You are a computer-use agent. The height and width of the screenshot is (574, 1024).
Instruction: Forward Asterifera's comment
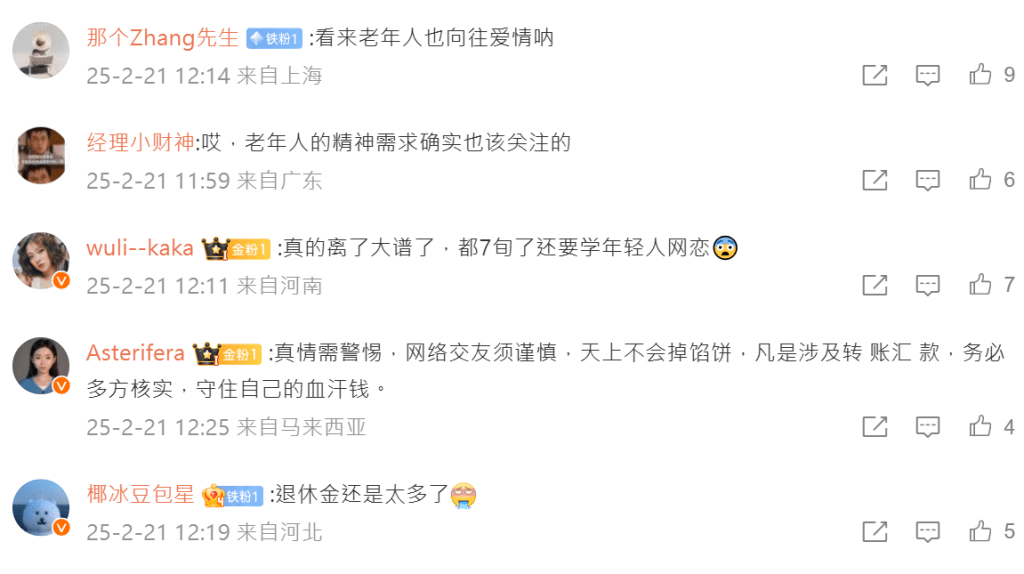tap(875, 427)
